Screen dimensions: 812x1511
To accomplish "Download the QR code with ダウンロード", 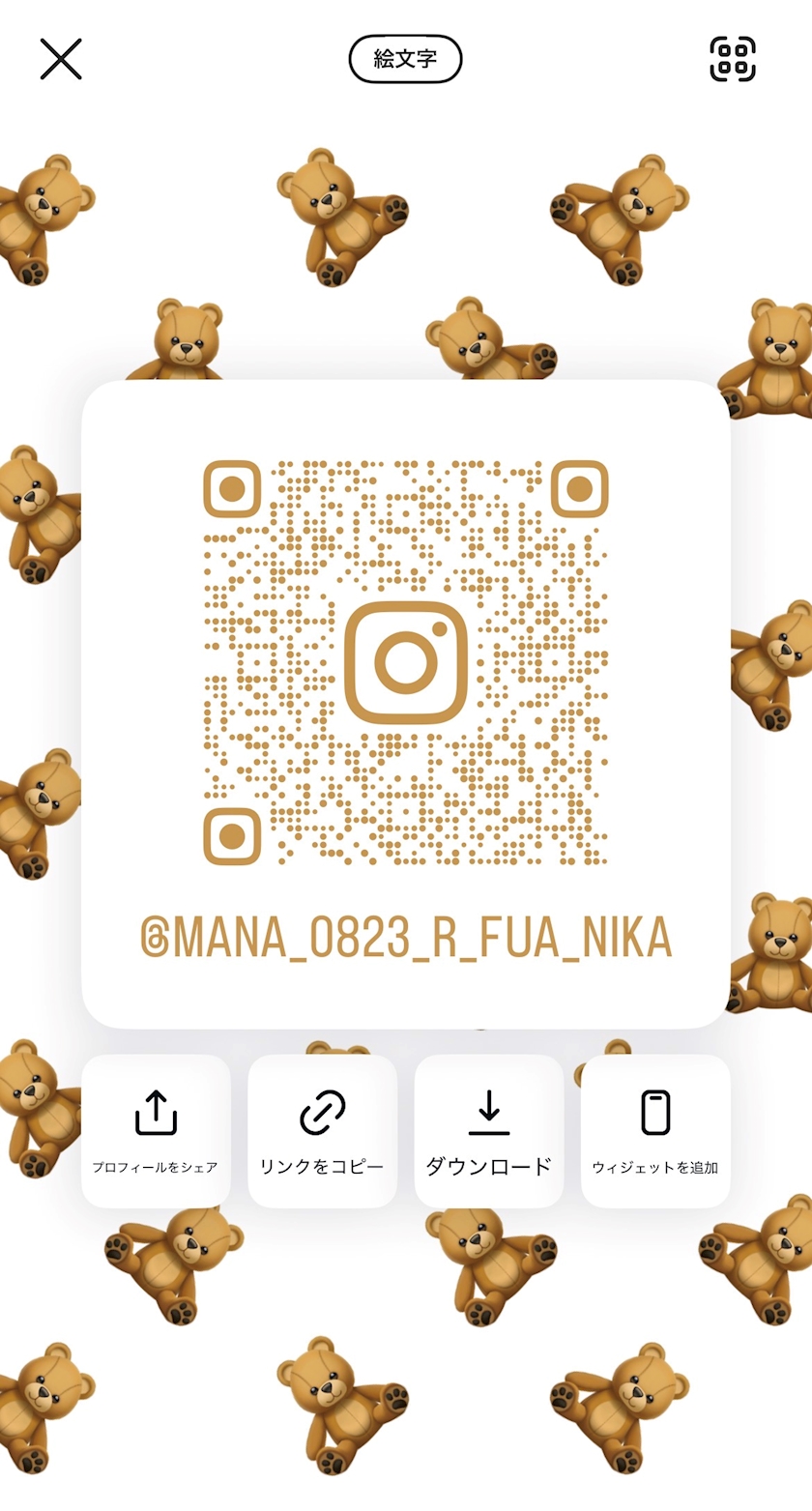I will pos(489,1131).
